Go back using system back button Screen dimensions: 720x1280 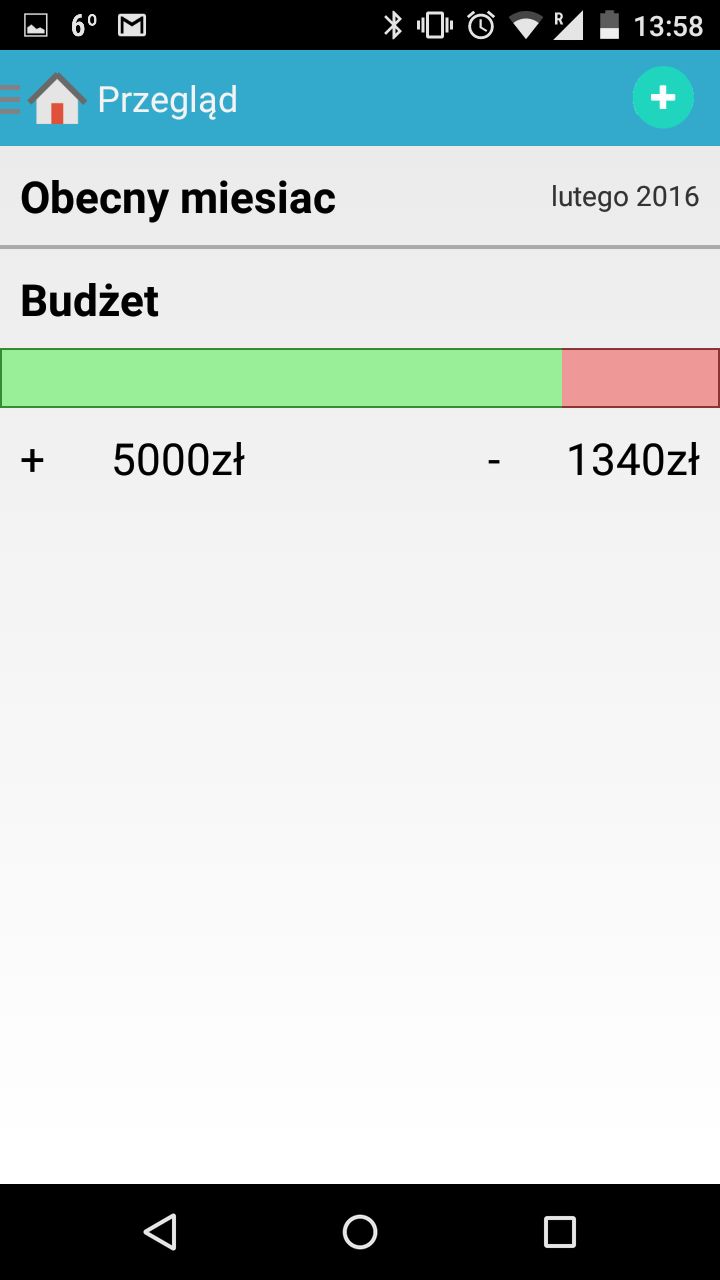pos(160,1231)
